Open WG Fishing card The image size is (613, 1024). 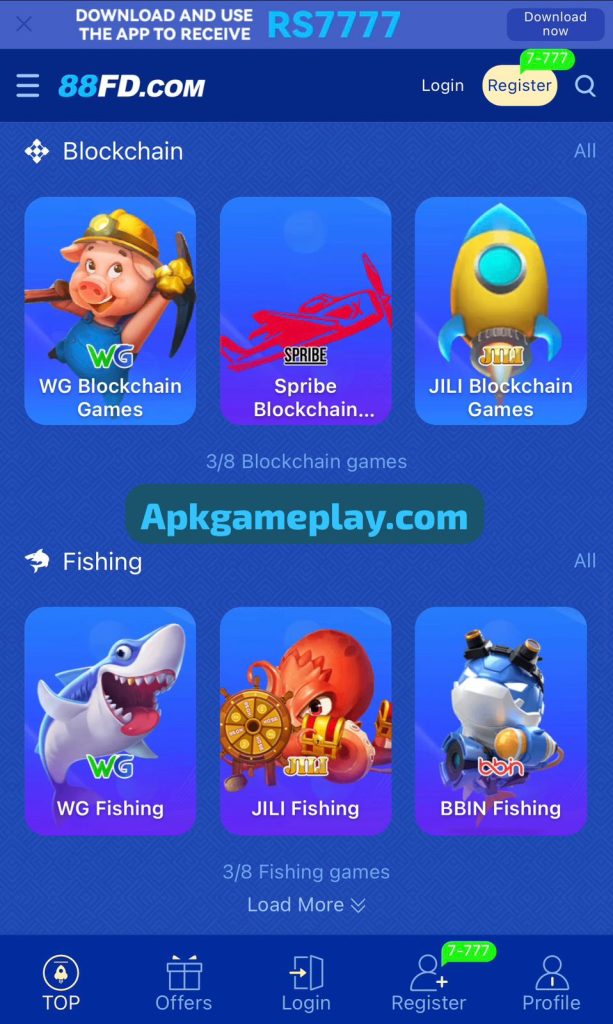(x=110, y=720)
